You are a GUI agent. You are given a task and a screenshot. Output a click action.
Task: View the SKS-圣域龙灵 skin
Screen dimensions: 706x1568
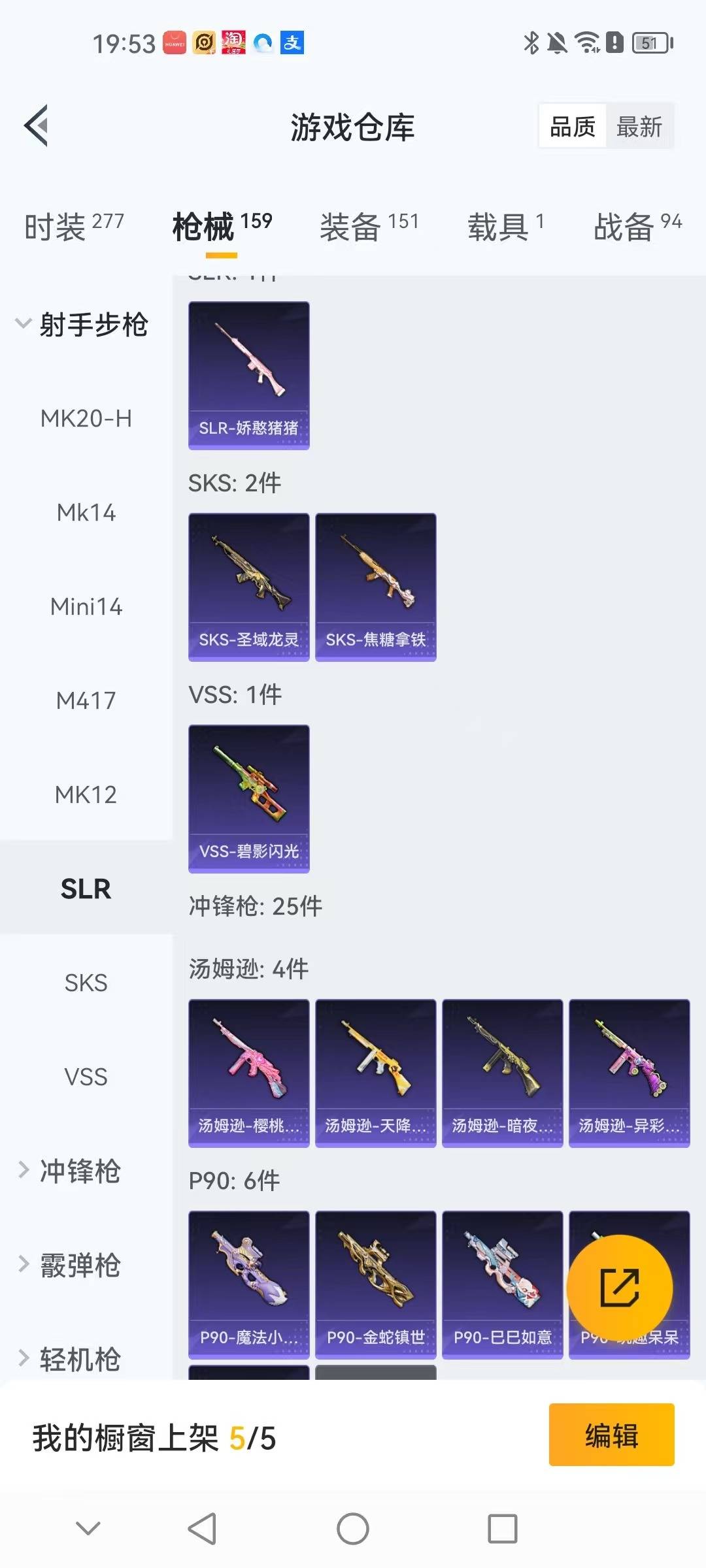248,587
